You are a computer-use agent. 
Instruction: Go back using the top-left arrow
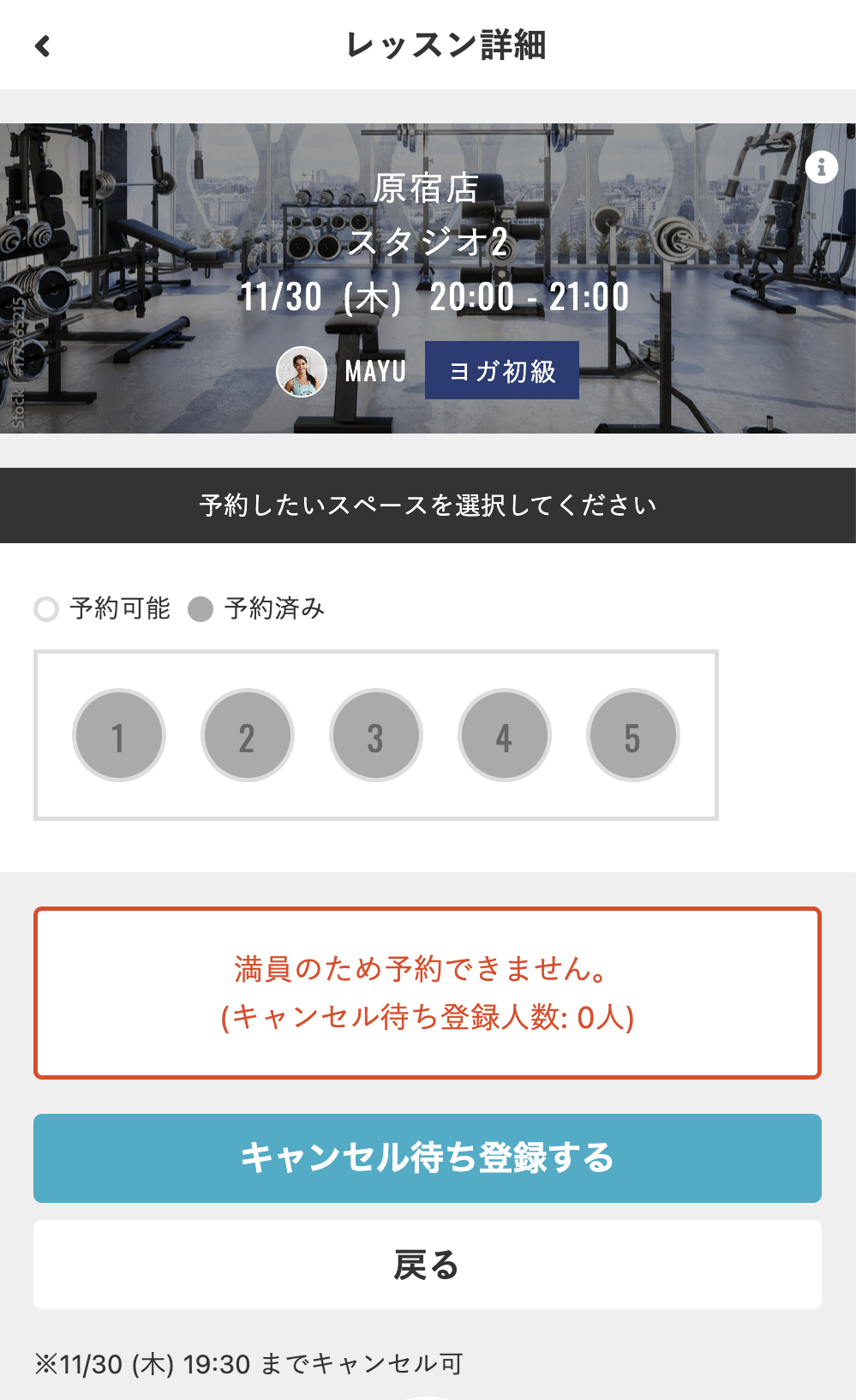43,45
